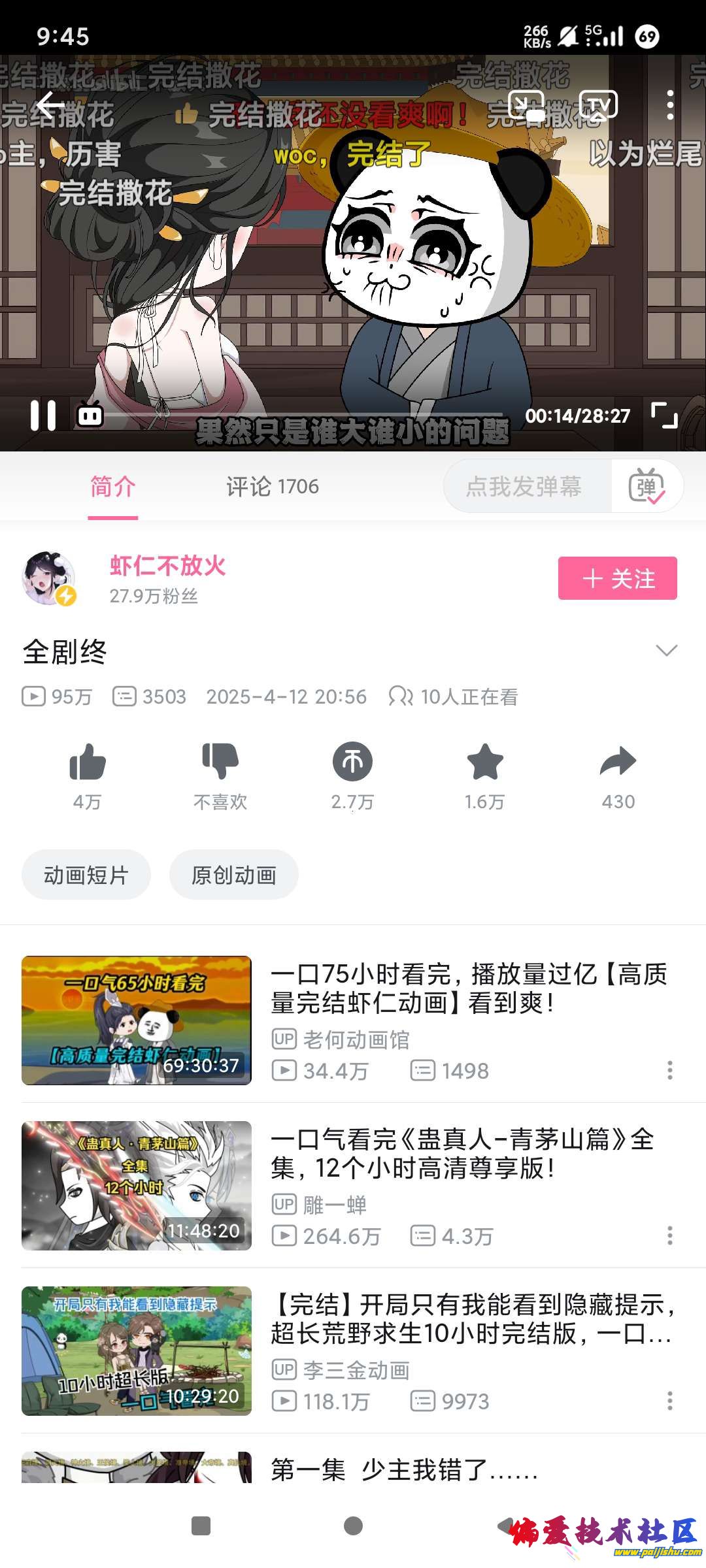Open danmaku settings beside the input box
The width and height of the screenshot is (706, 1568).
click(647, 487)
